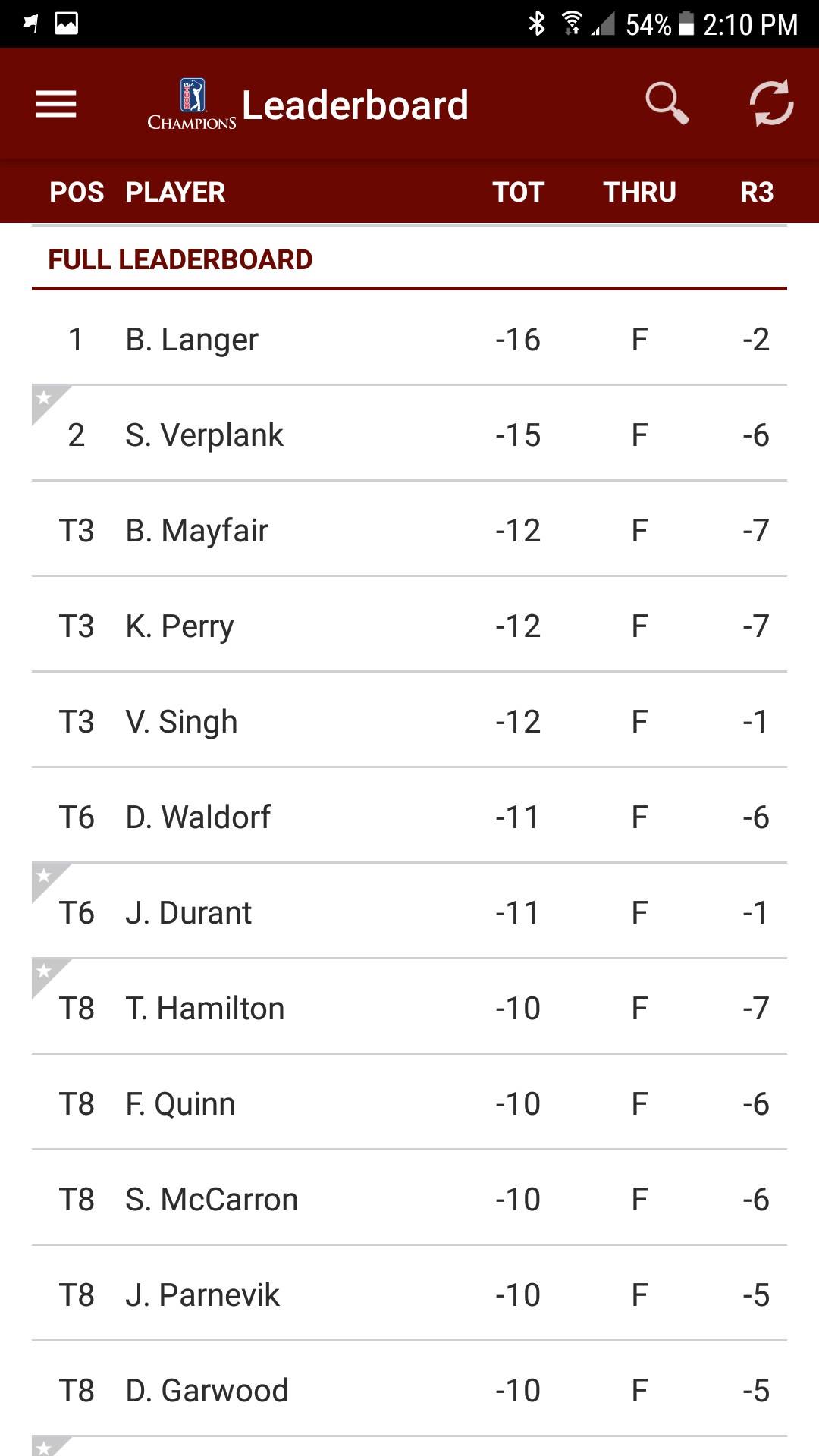Search for a player
819x1456 pixels.
click(x=667, y=103)
